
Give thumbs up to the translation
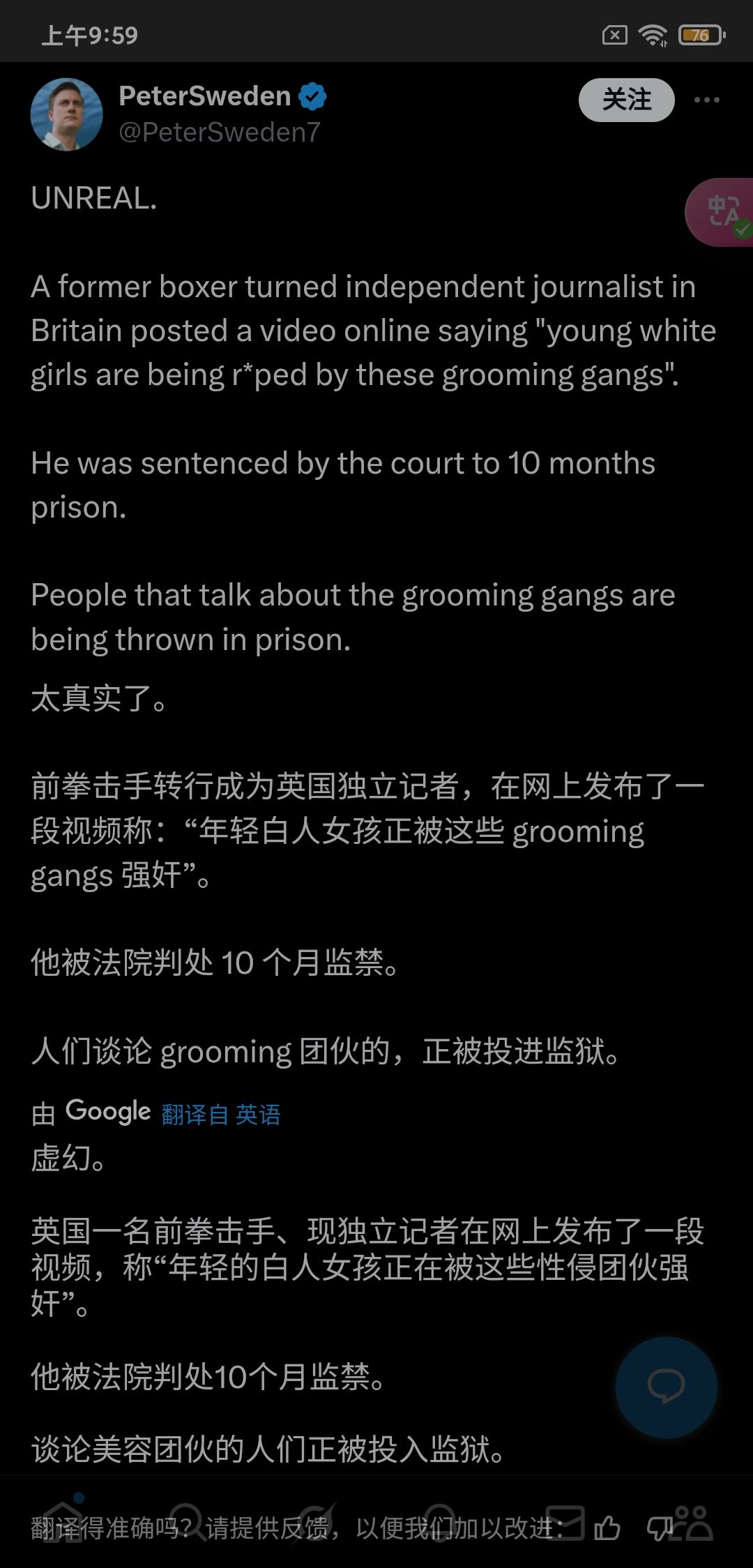(607, 1528)
